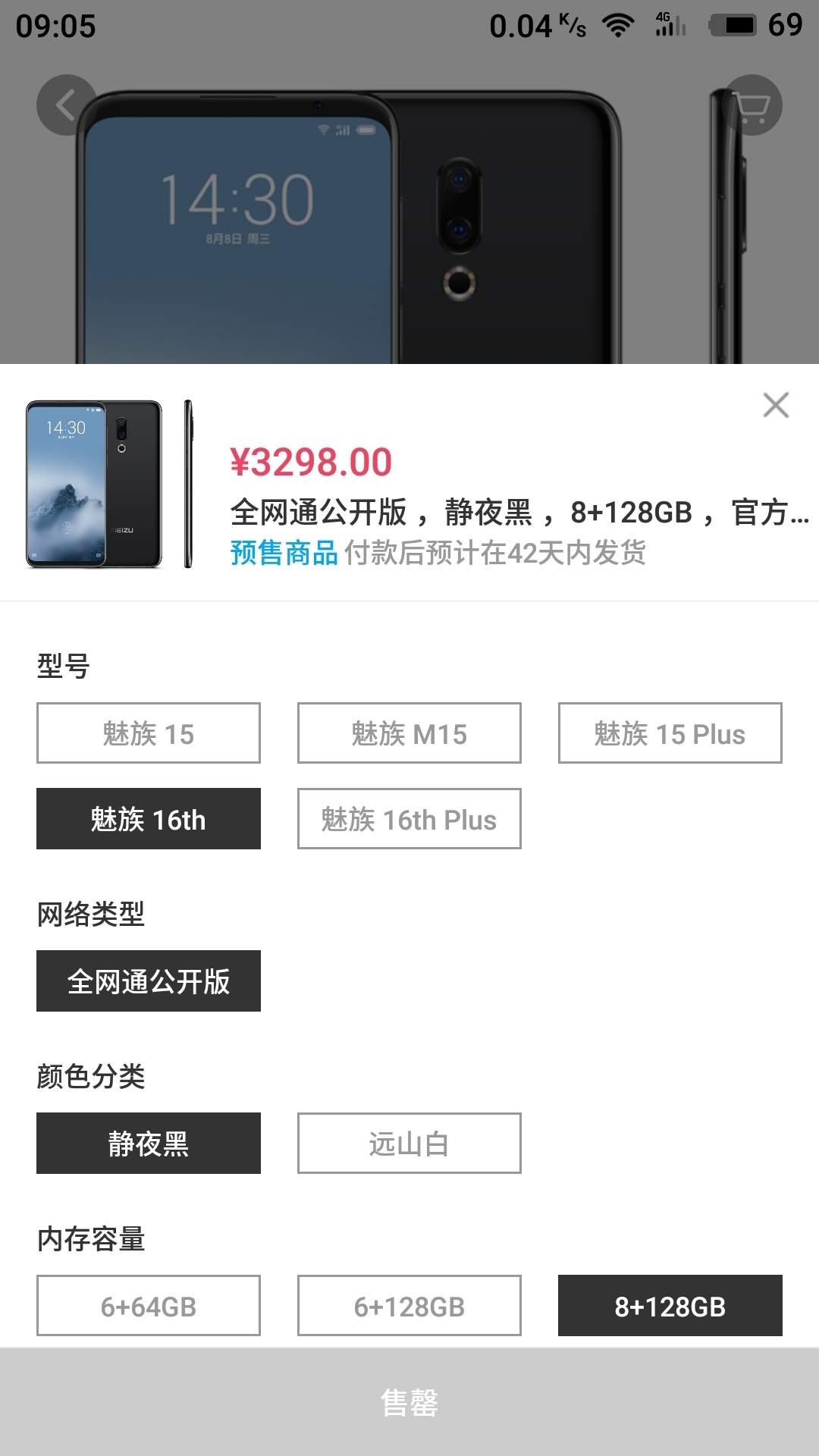Select the 6+64GB storage option

[149, 1306]
